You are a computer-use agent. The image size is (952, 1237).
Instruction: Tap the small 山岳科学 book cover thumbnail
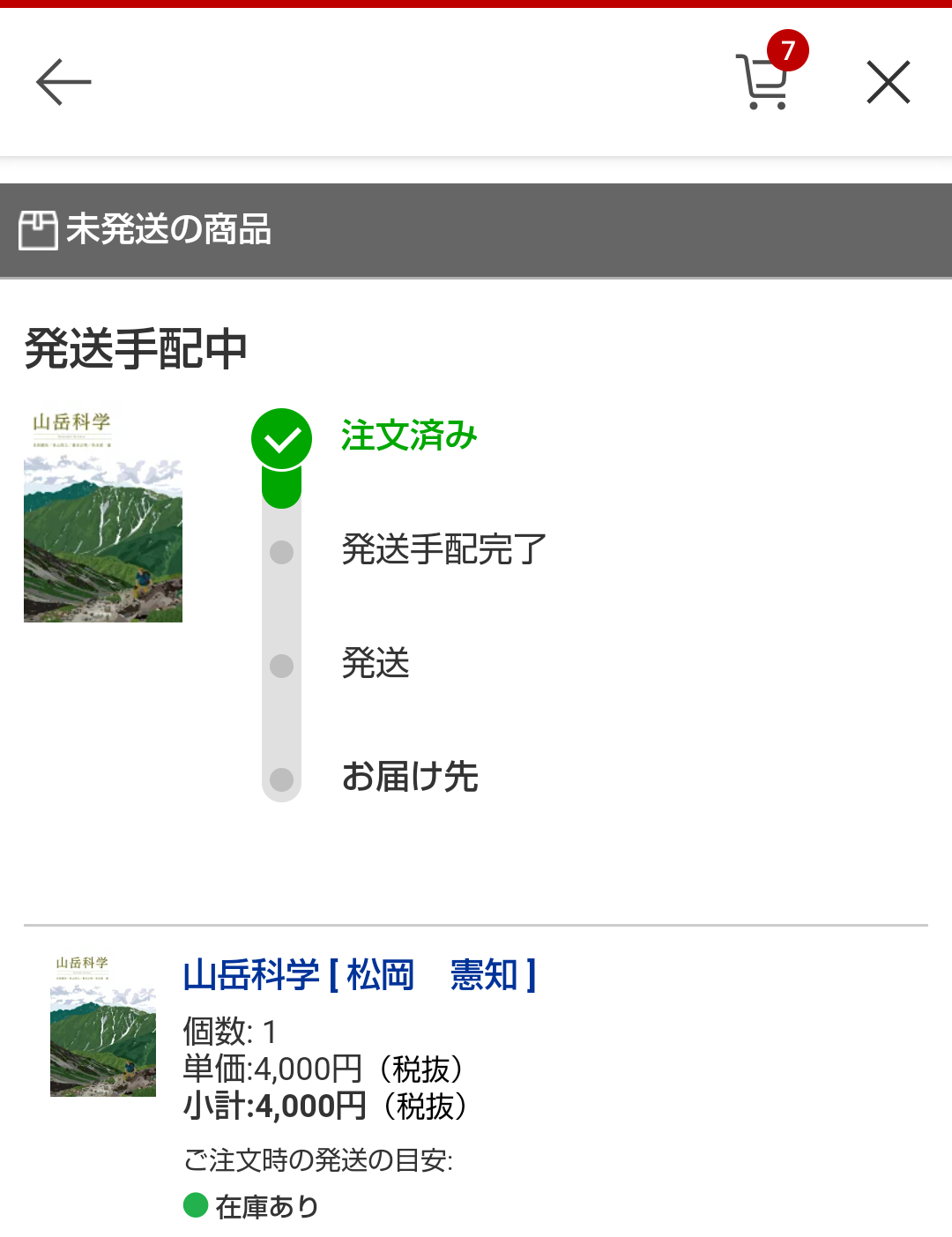[103, 1026]
